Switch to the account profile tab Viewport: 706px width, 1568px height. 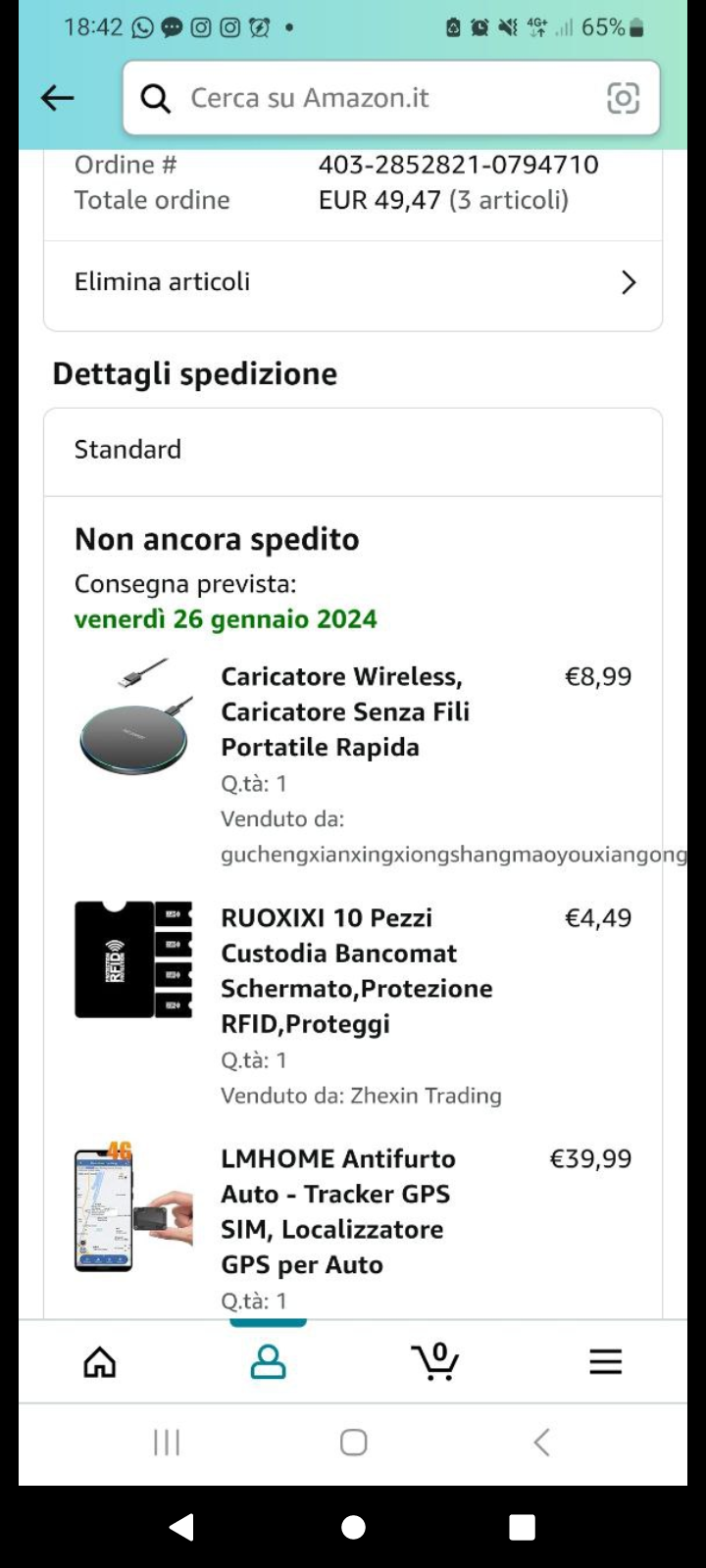[x=268, y=1361]
